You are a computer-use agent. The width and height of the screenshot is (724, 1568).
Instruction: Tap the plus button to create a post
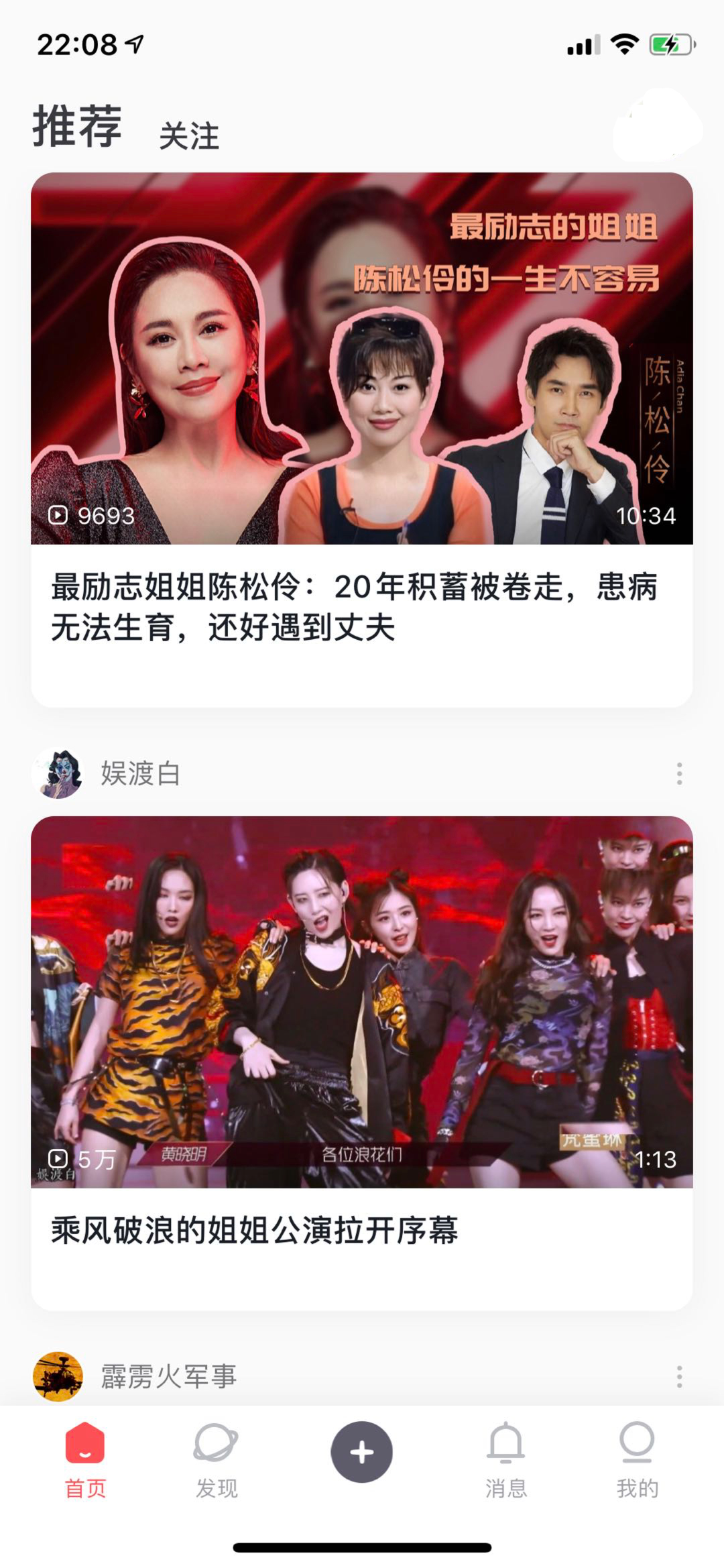tap(361, 1452)
